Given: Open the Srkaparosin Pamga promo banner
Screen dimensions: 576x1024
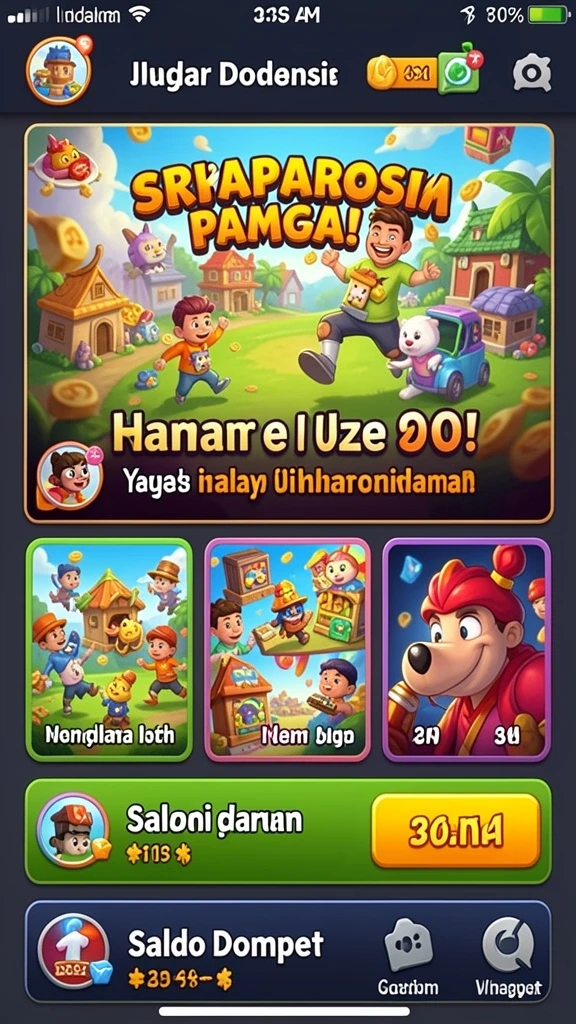Looking at the screenshot, I should [289, 323].
